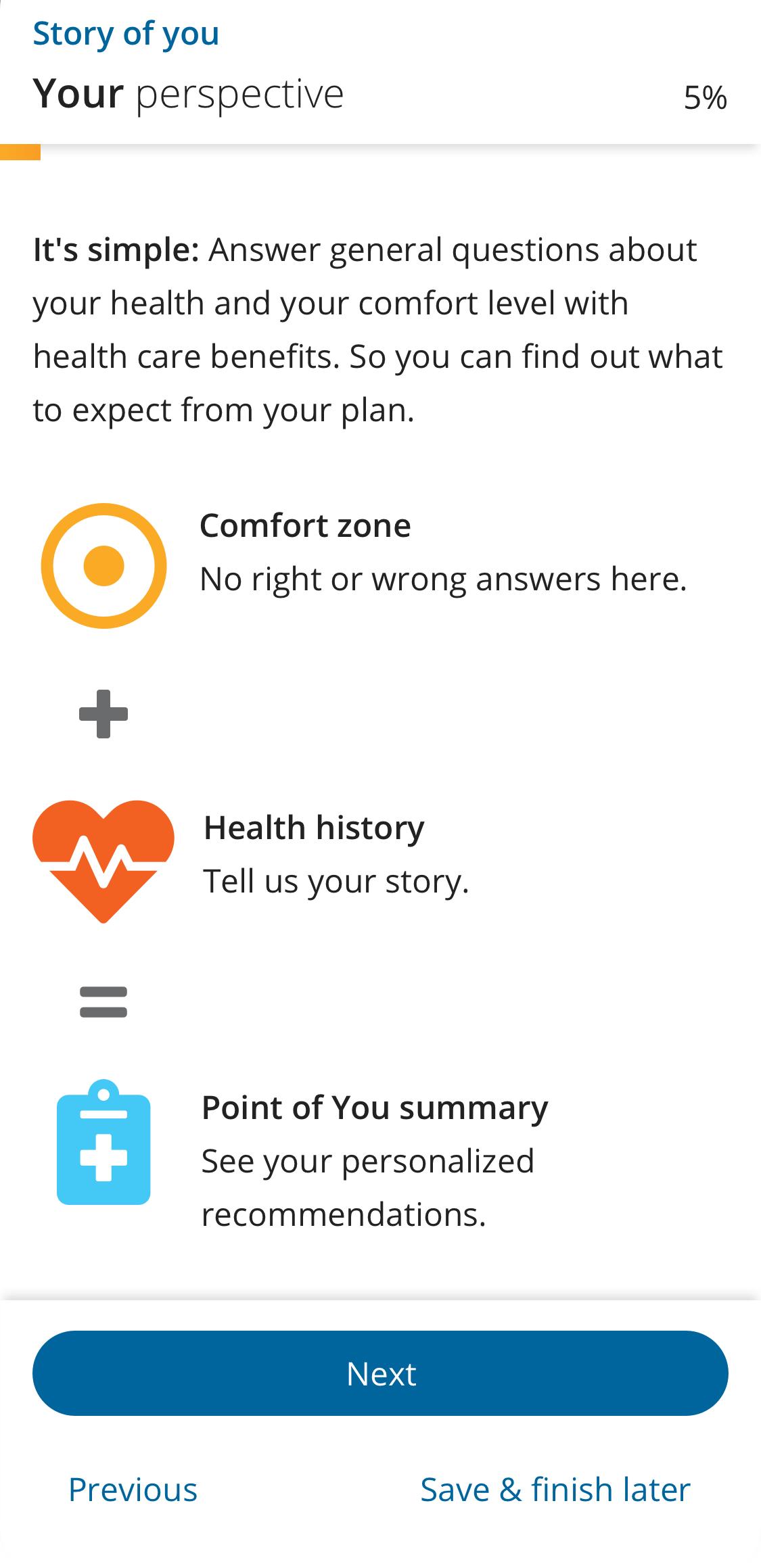Tap the Next button
The image size is (761, 1568).
(x=380, y=1373)
